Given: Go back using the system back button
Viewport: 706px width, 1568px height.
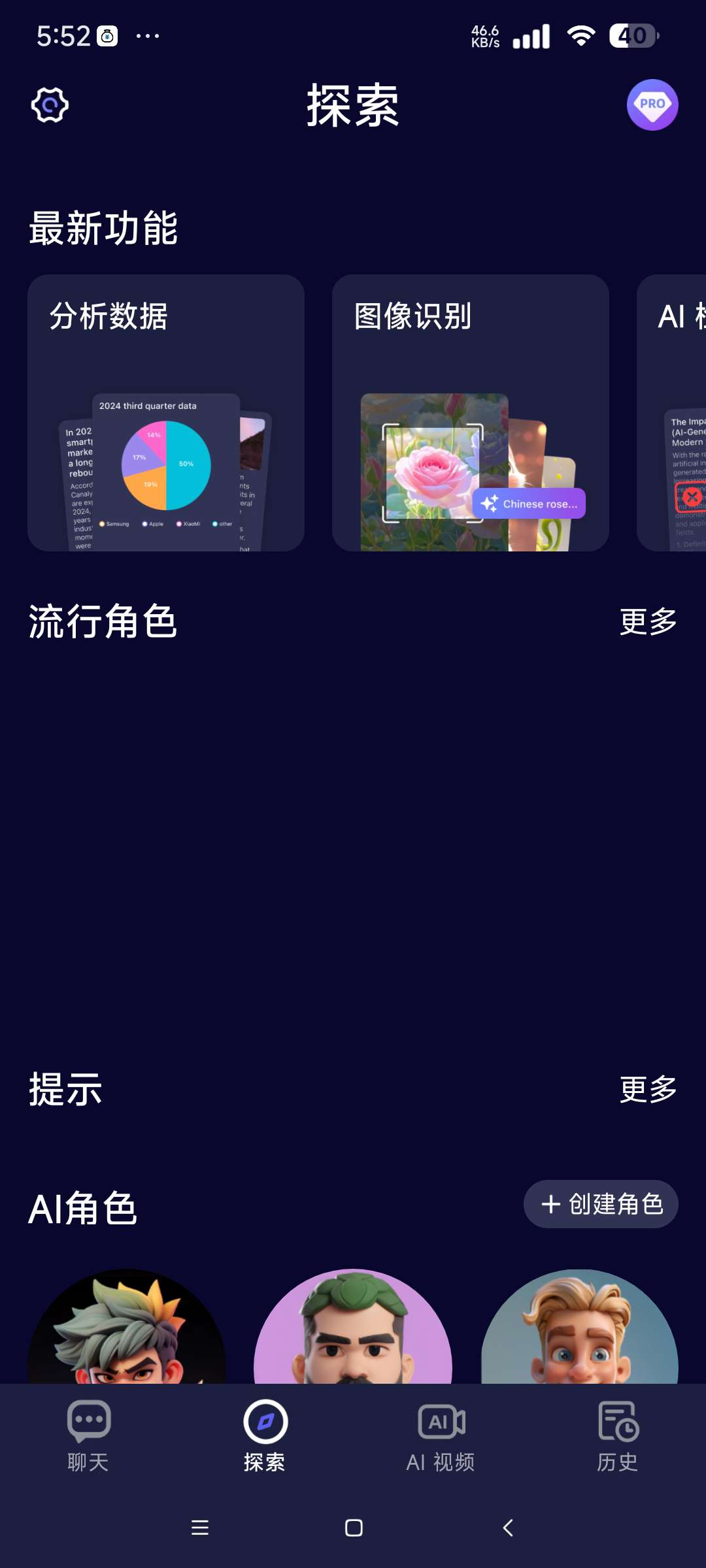Looking at the screenshot, I should pos(508,1527).
